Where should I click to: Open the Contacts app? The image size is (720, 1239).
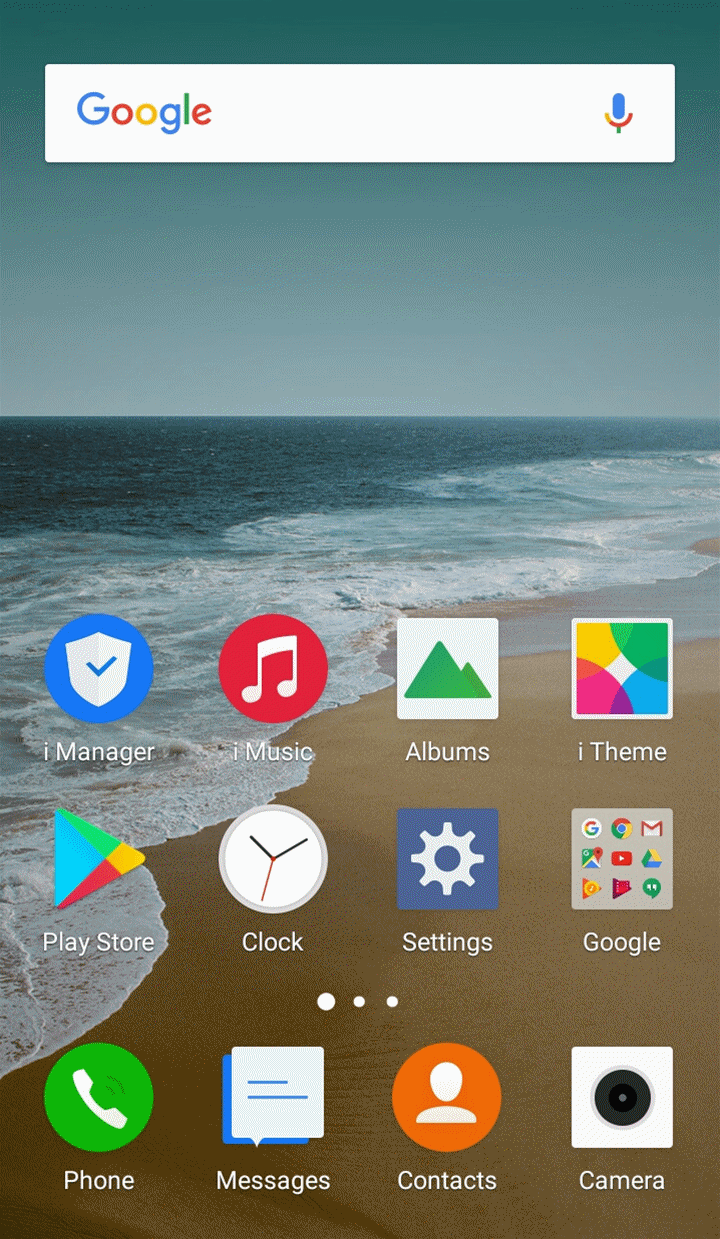[x=447, y=1097]
